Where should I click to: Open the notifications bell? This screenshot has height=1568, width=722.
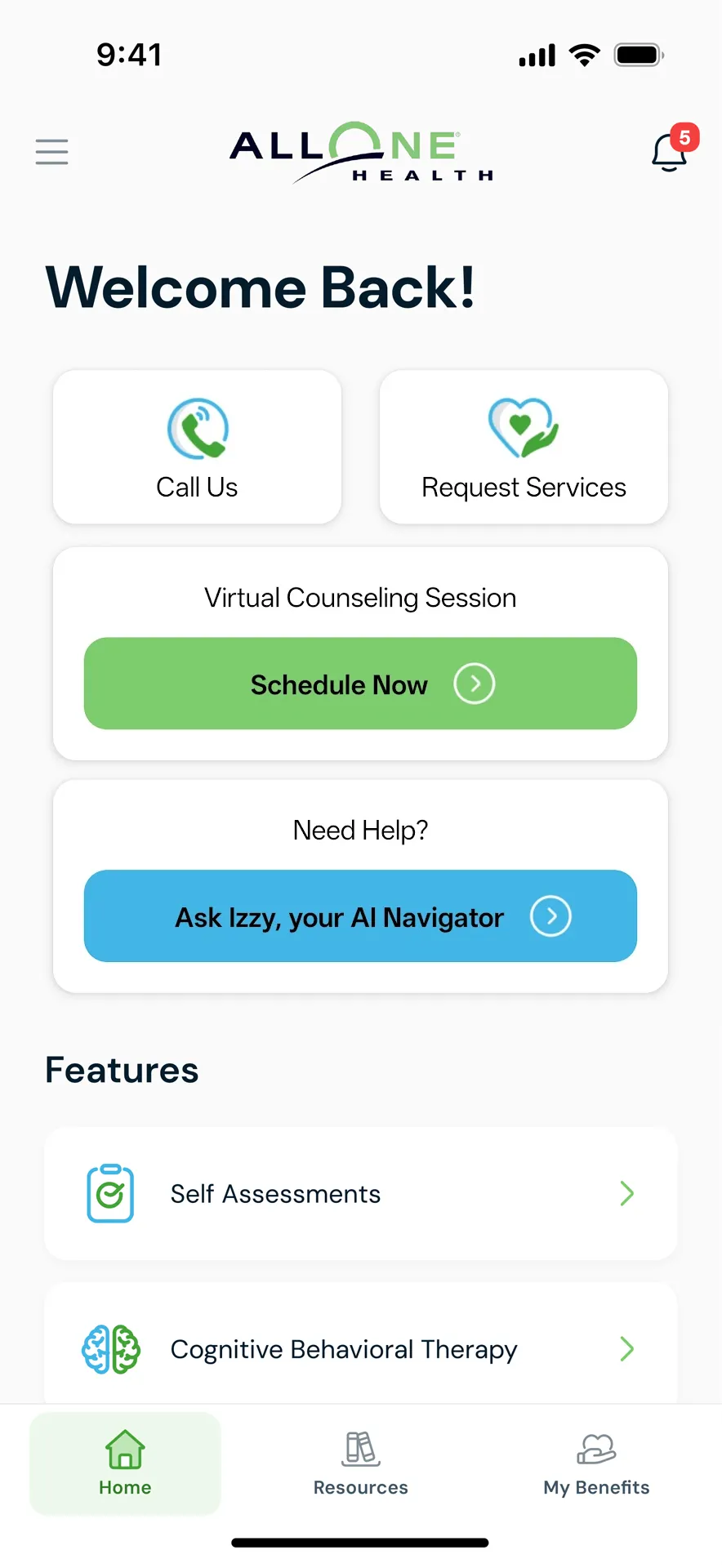coord(669,152)
